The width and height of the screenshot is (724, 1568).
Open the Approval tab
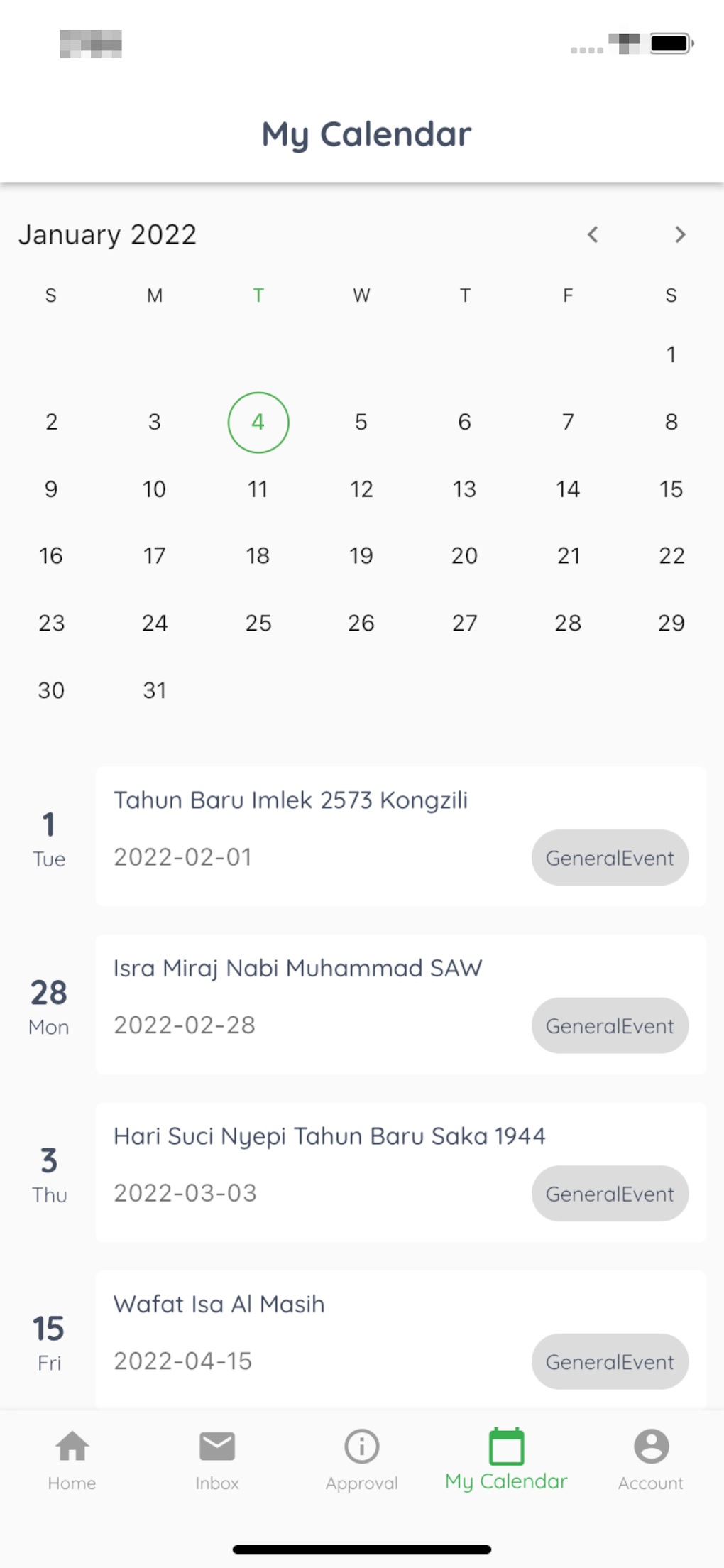(x=362, y=1460)
